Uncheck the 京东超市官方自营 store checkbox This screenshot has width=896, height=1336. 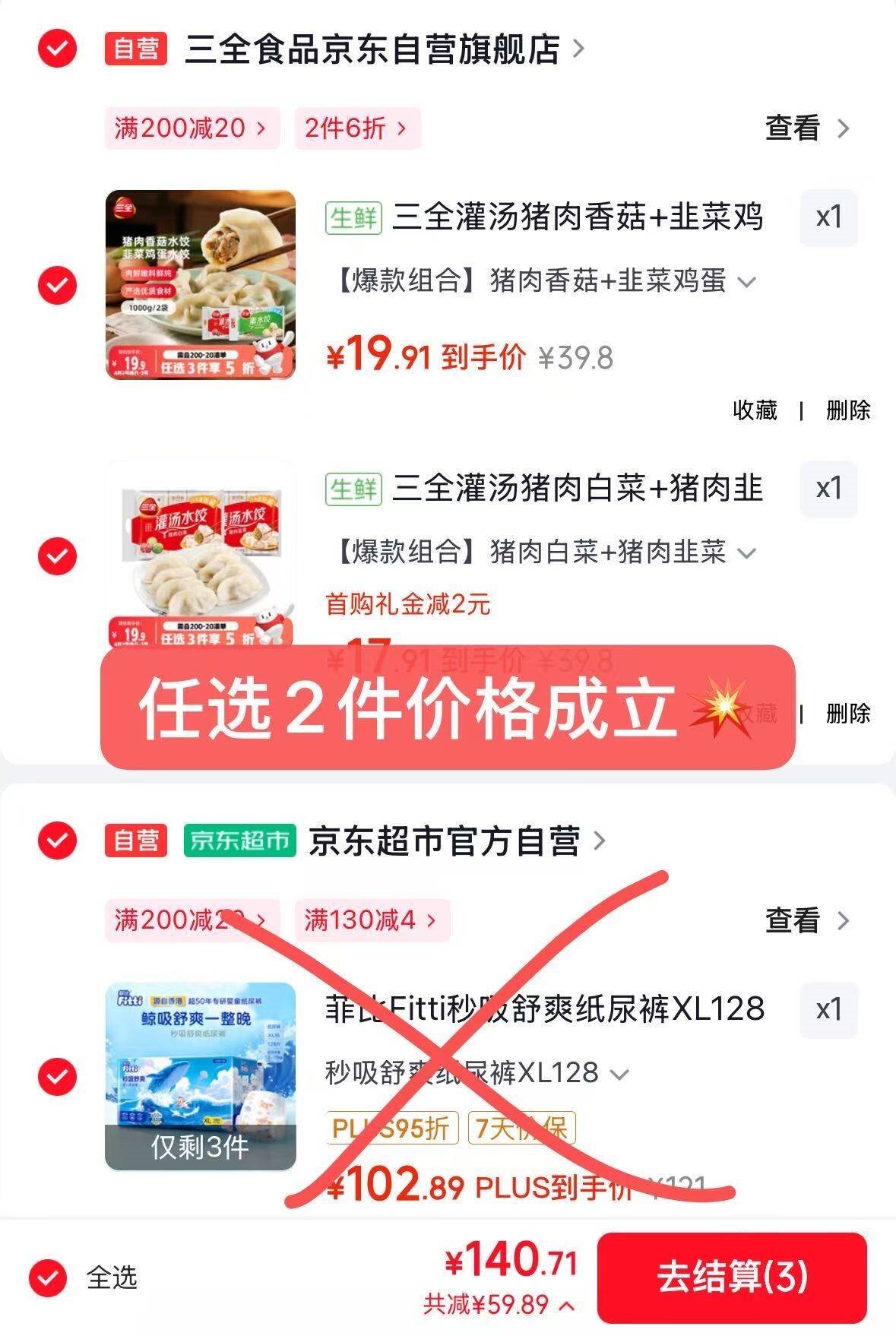tap(57, 841)
